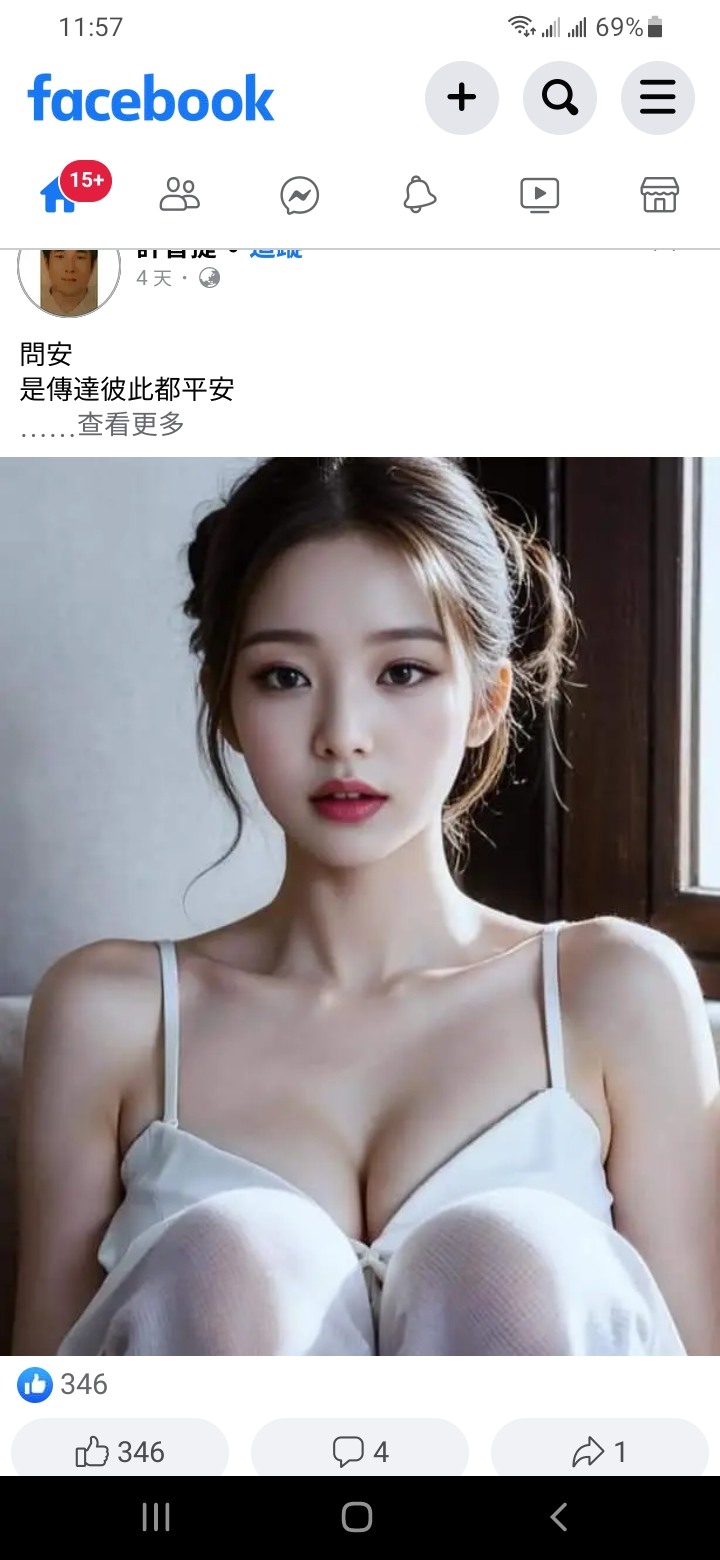Open the notifications bell tab
This screenshot has width=720, height=1560.
420,195
